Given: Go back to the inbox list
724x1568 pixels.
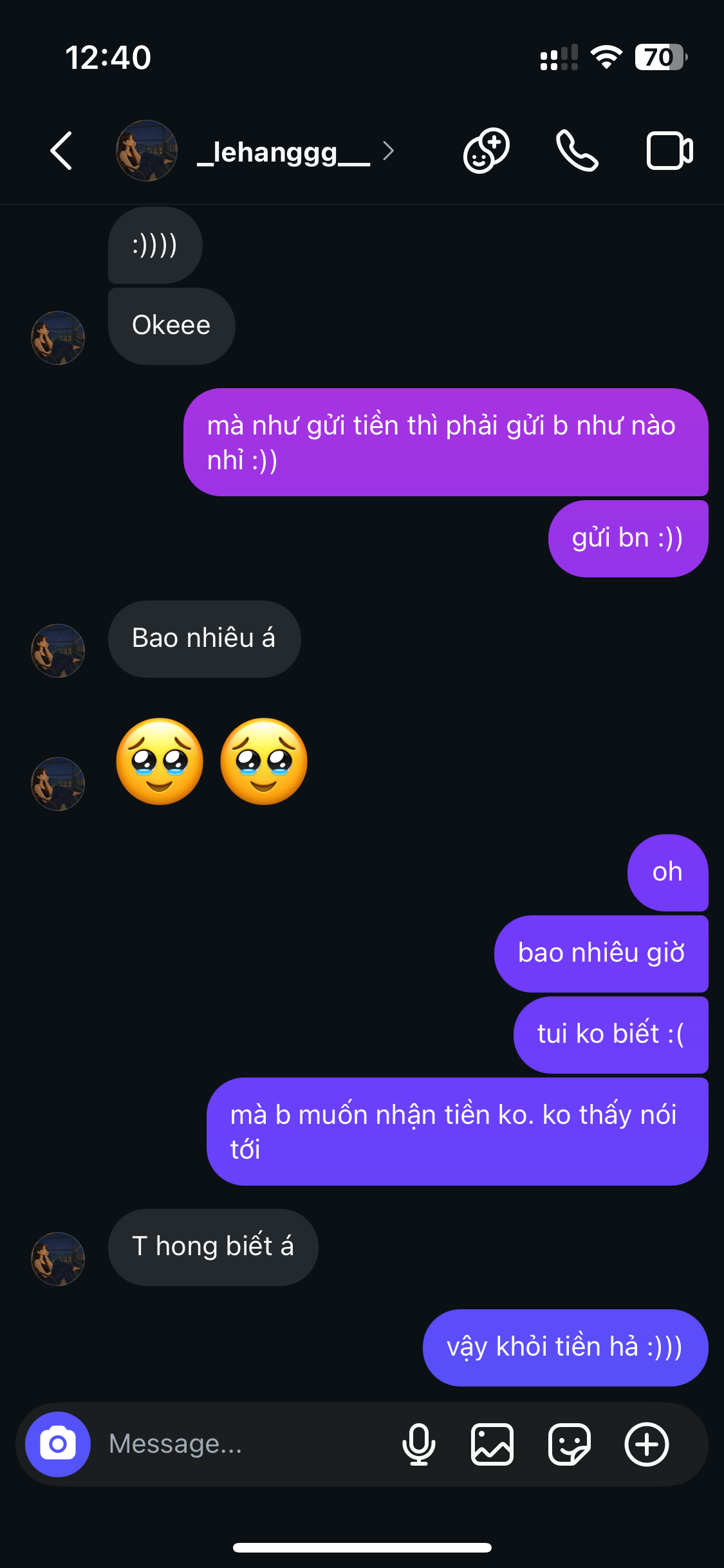Looking at the screenshot, I should coord(61,151).
